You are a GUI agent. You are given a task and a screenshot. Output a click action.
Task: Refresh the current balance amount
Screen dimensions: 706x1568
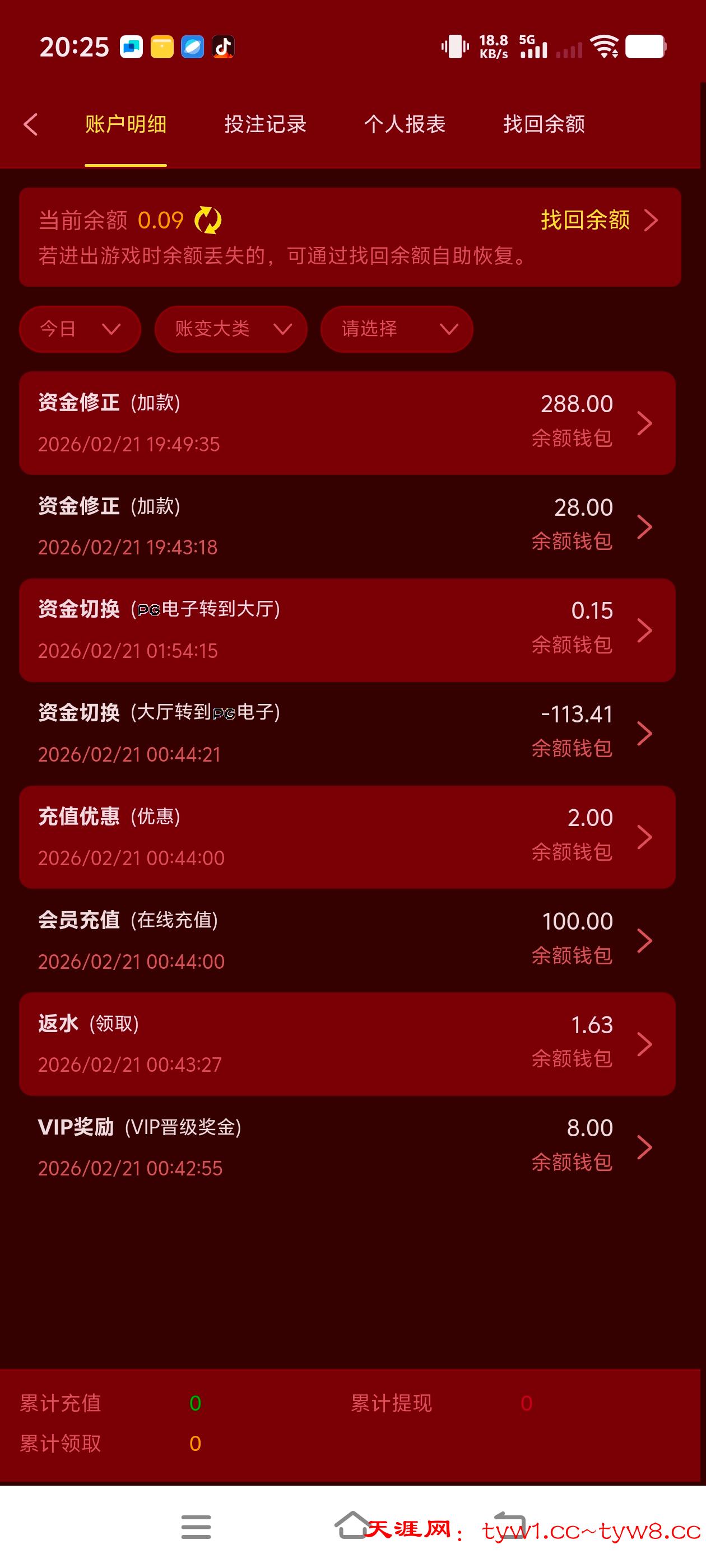[208, 220]
